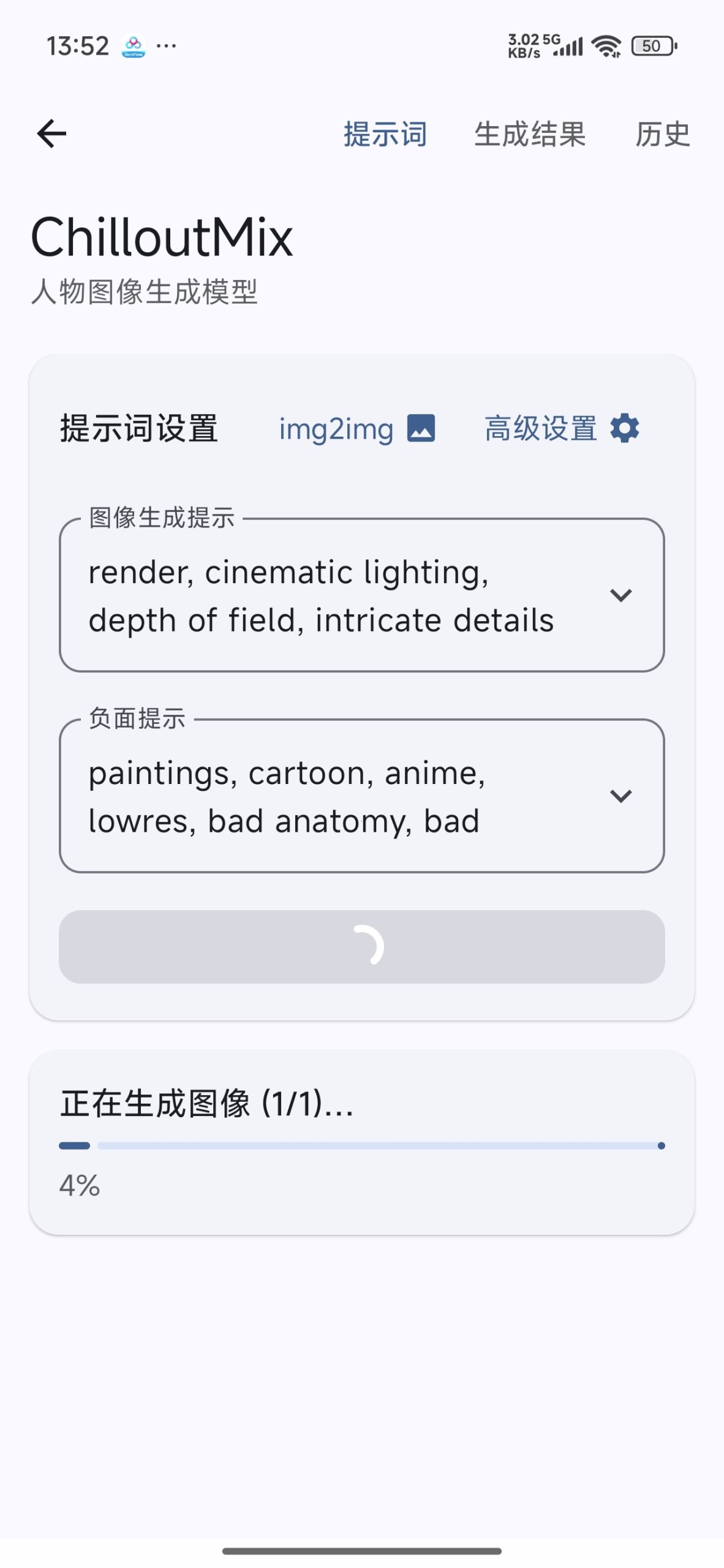Screen dimensions: 724x1568
Task: Click the generation progress bar at 4%
Action: pyautogui.click(x=361, y=1145)
